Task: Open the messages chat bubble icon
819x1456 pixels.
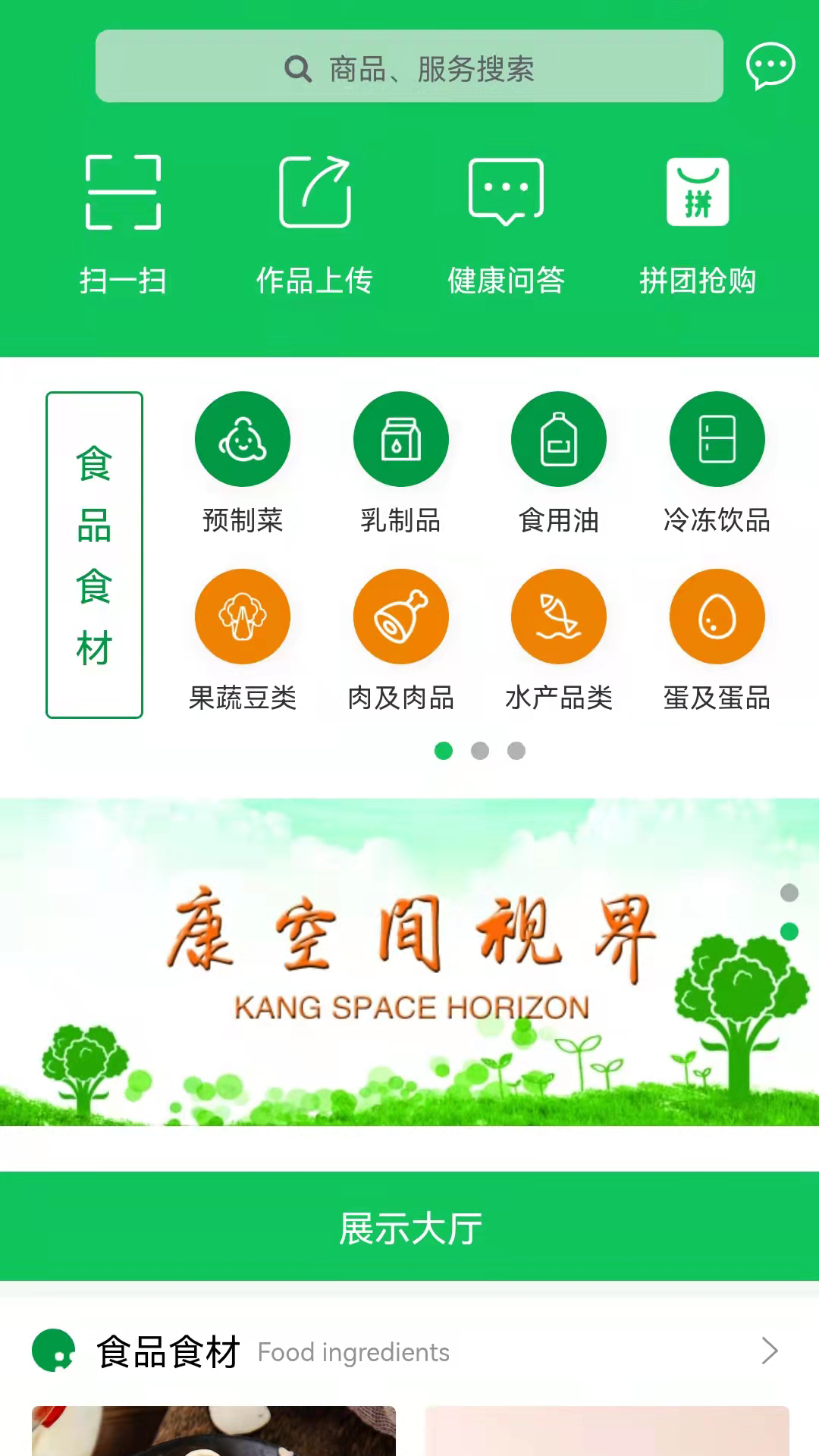Action: [x=770, y=67]
